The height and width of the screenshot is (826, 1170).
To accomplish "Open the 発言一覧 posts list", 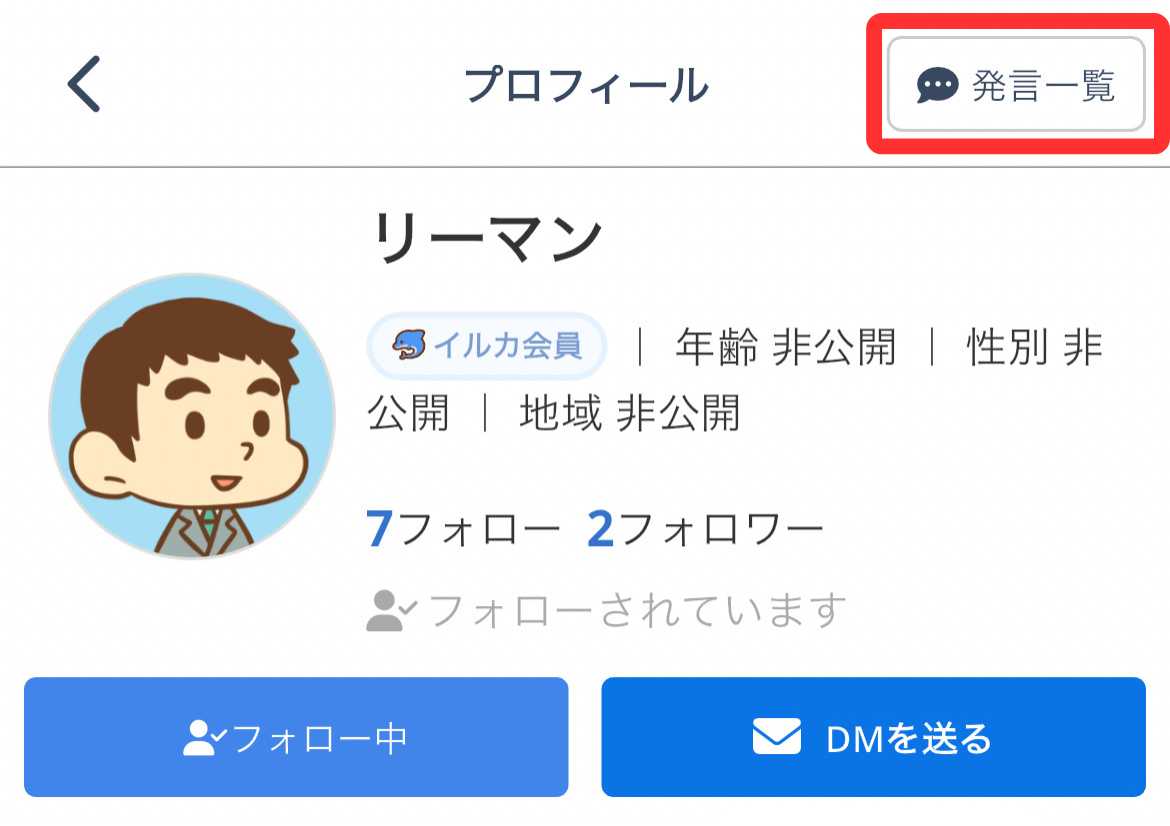I will click(x=1015, y=85).
